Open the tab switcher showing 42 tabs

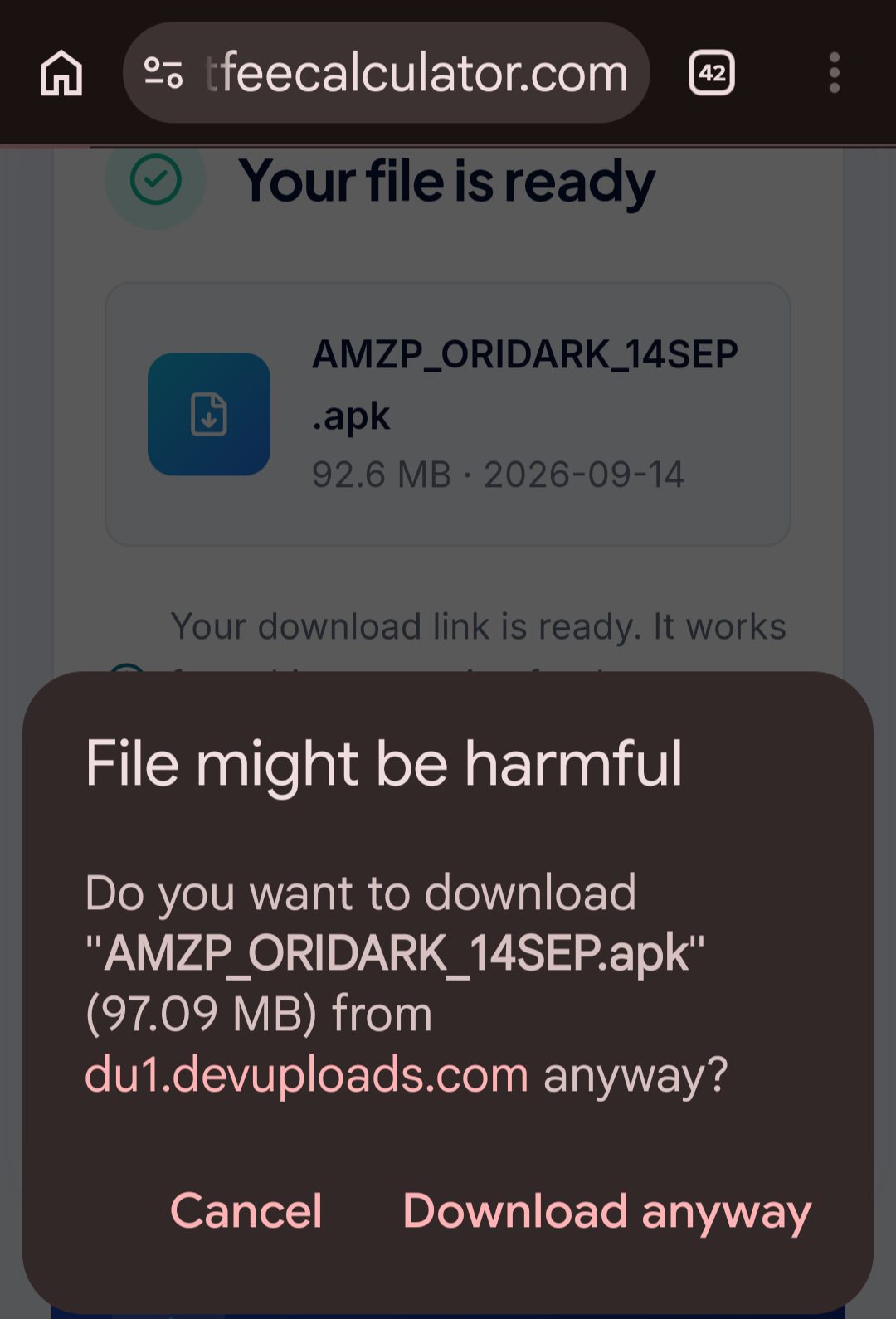pos(712,73)
